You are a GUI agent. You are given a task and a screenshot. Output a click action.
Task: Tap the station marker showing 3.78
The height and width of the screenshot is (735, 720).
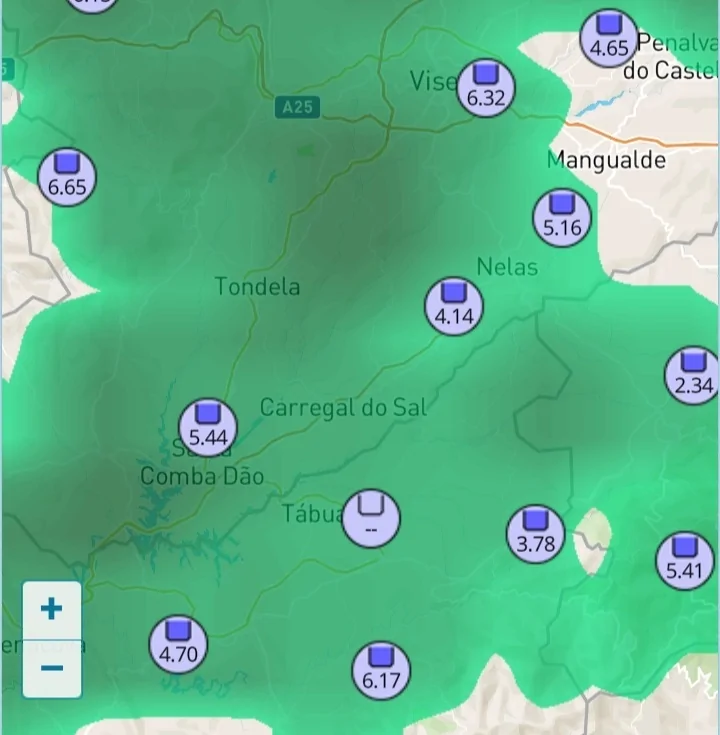pos(536,534)
